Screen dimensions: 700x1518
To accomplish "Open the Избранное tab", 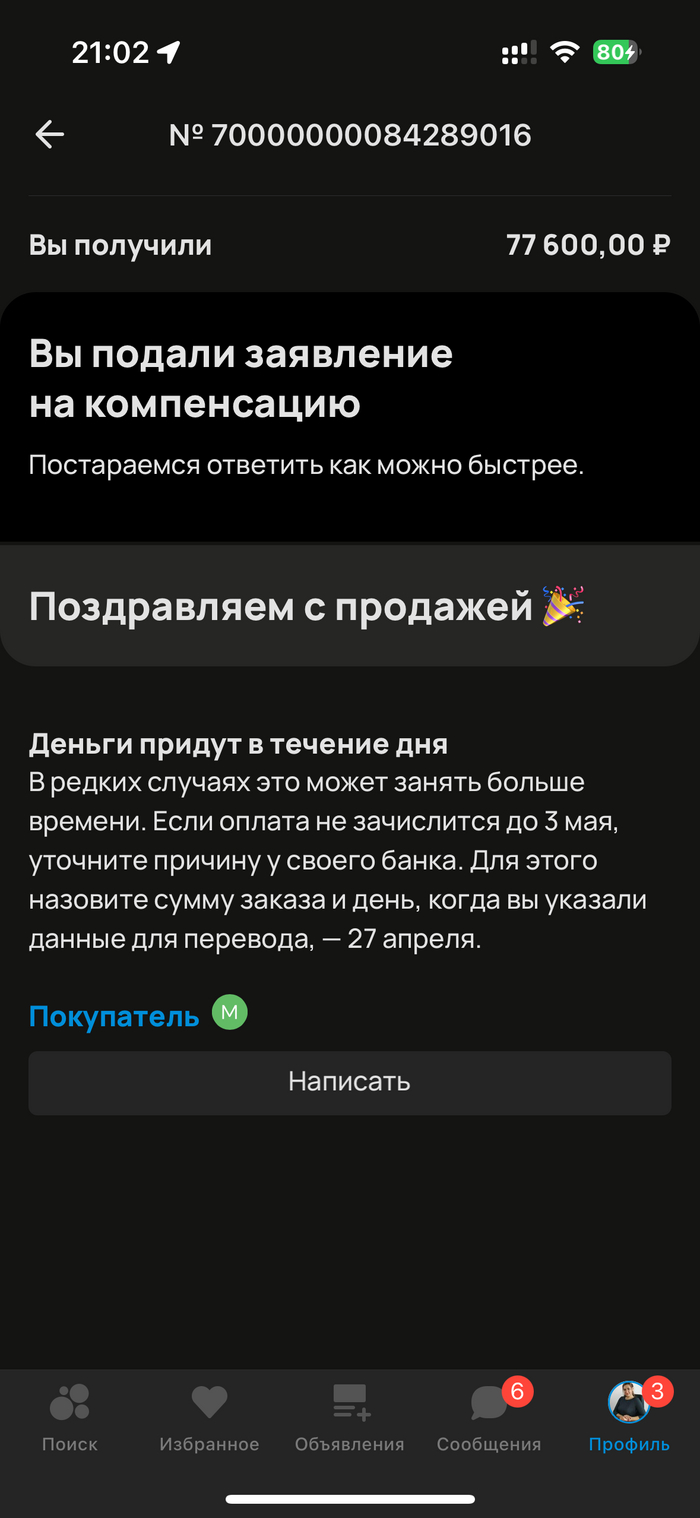I will pos(209,1418).
